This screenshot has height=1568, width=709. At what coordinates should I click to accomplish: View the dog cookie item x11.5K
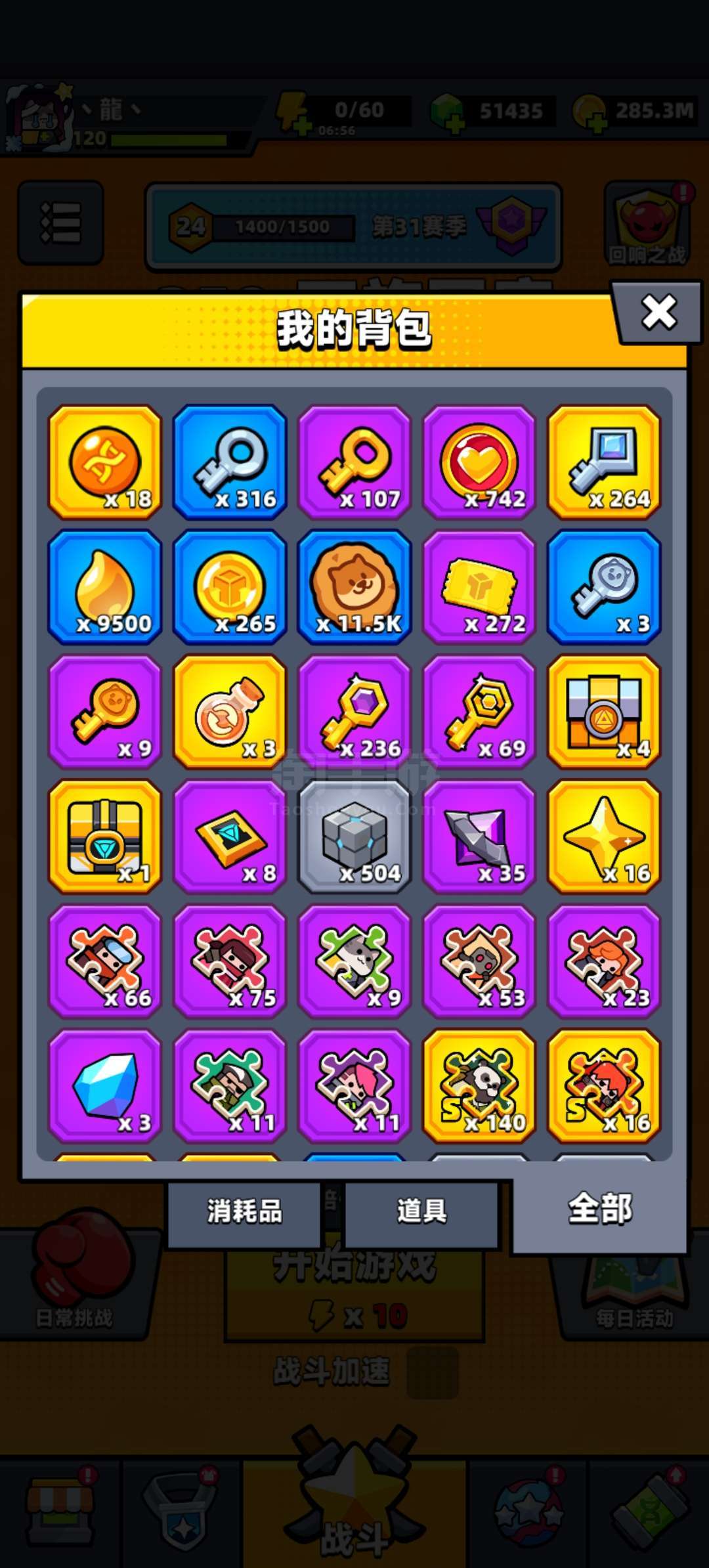click(x=354, y=587)
